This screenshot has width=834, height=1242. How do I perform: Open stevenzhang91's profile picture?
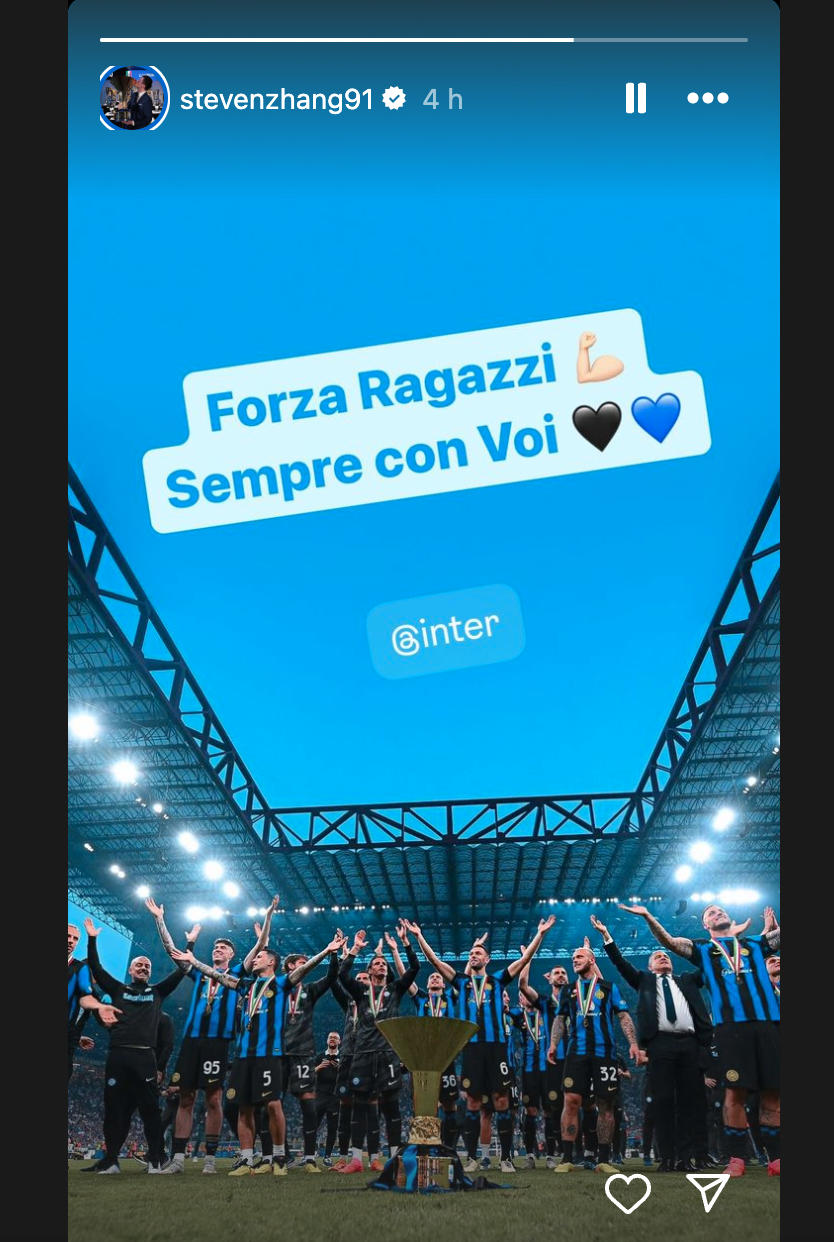(x=134, y=98)
